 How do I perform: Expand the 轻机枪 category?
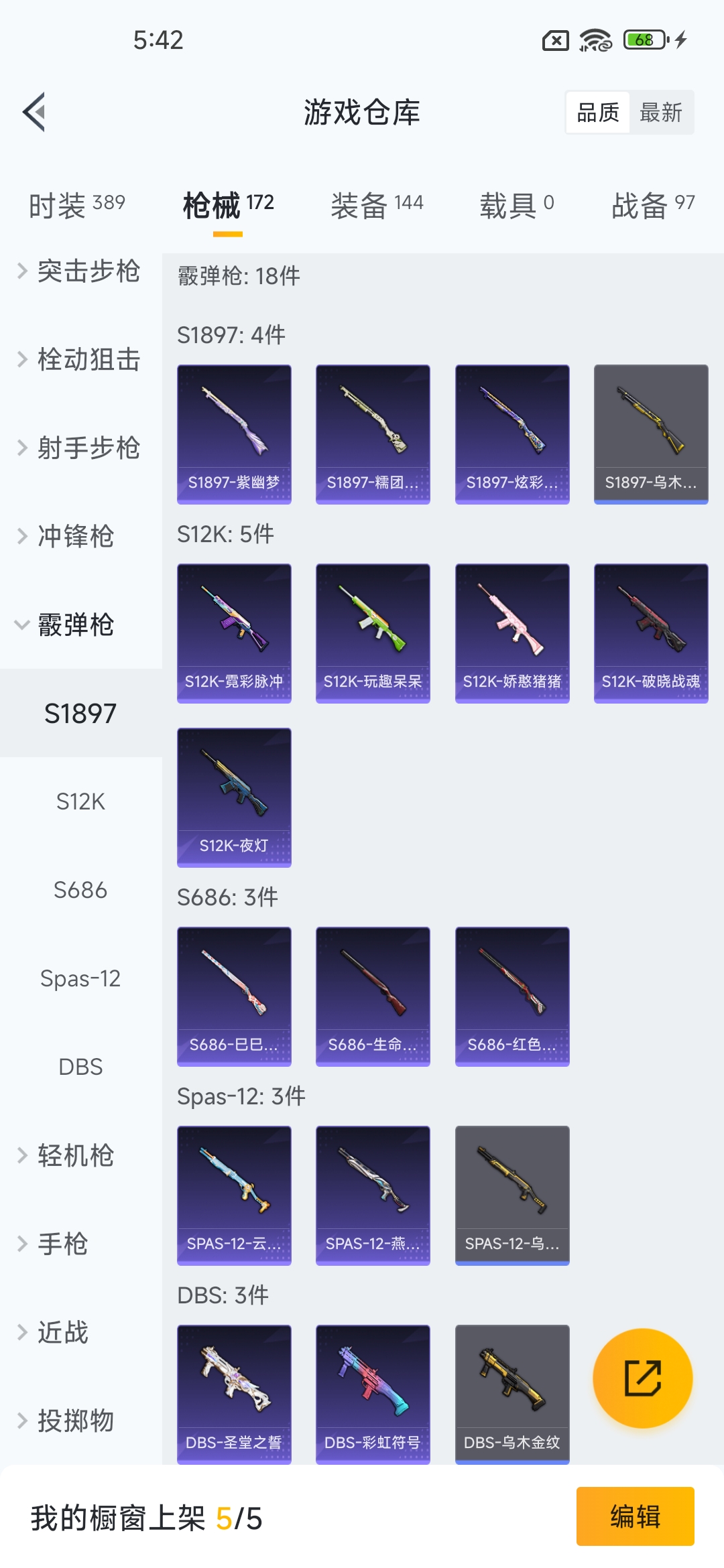point(74,1156)
